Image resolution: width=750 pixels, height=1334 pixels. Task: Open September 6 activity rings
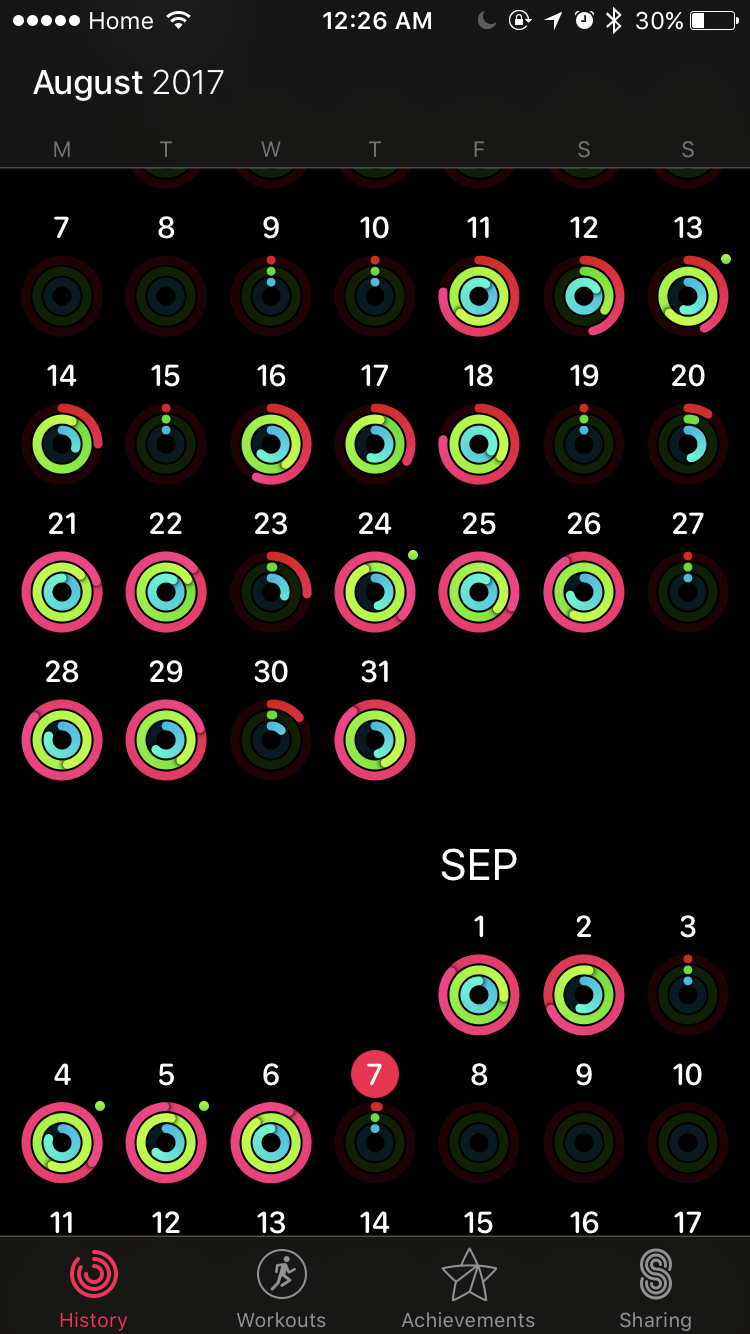[x=271, y=1143]
